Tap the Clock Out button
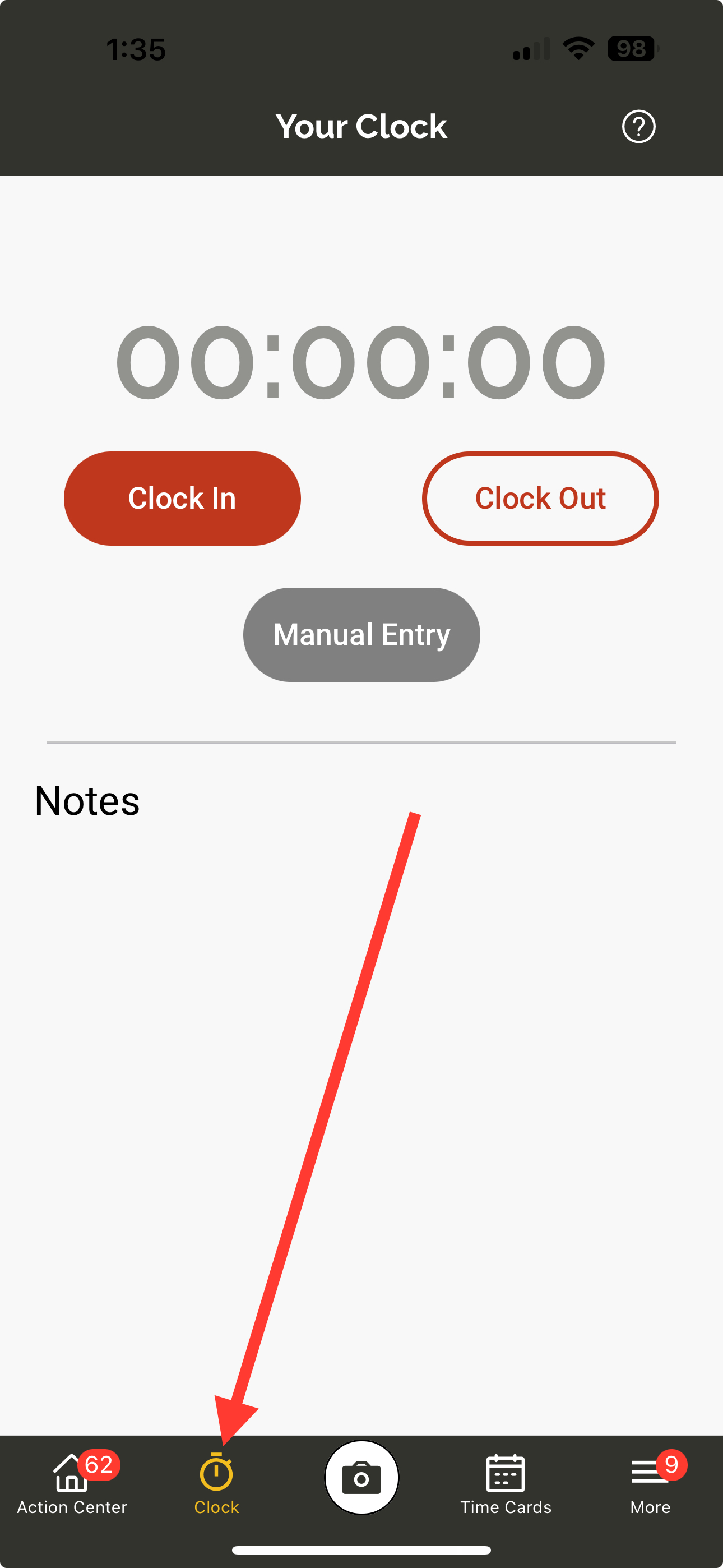The height and width of the screenshot is (1568, 723). pyautogui.click(x=540, y=498)
